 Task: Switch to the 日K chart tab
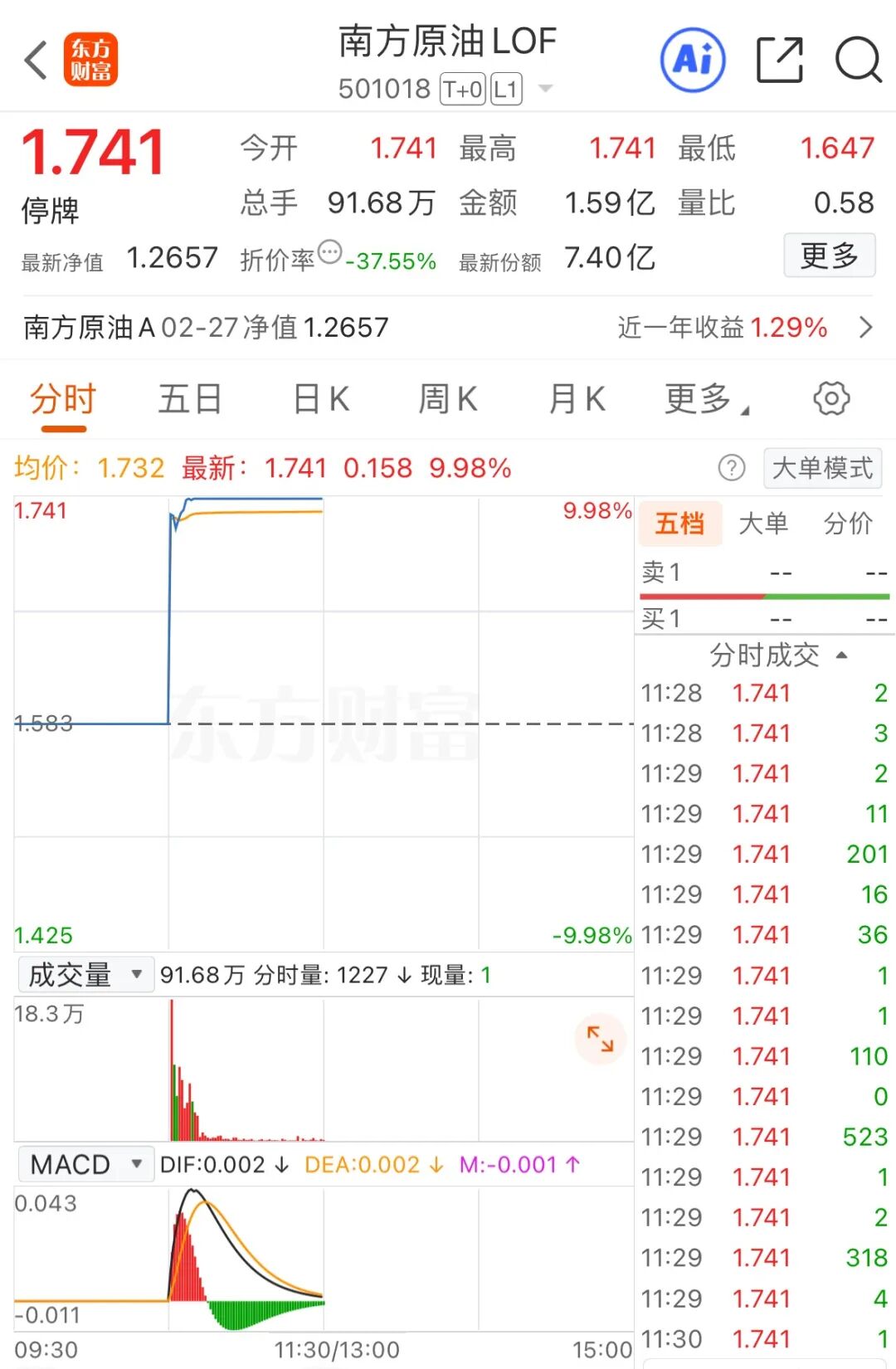[x=321, y=399]
